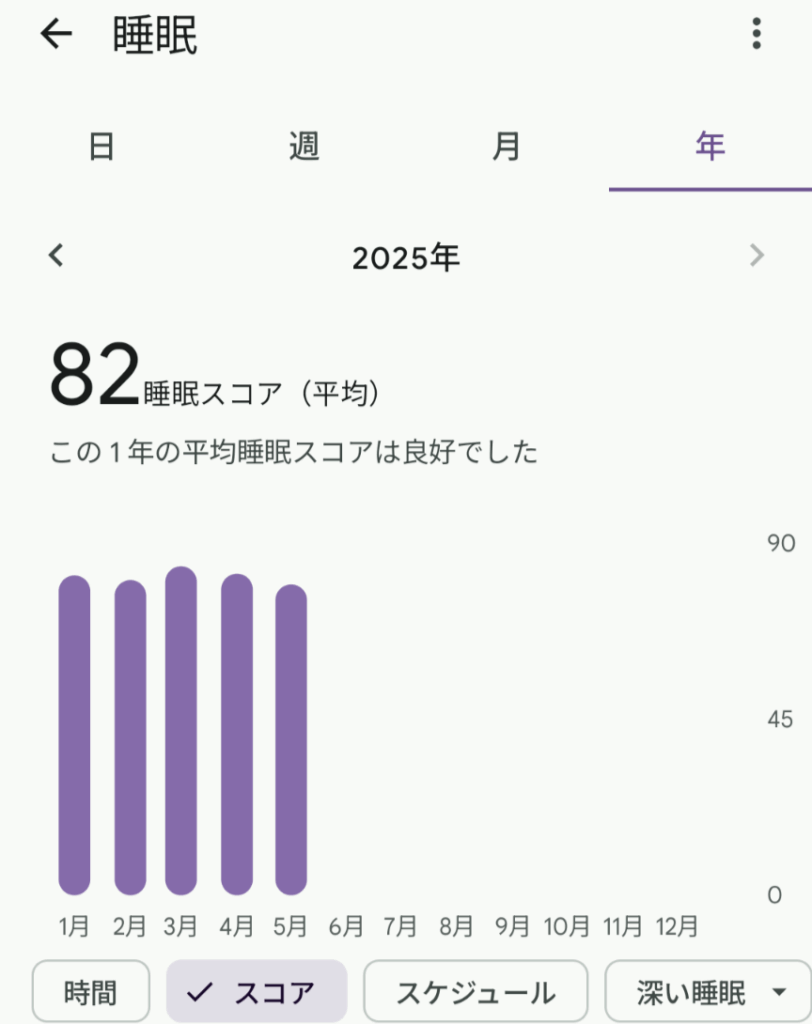Image resolution: width=812 pixels, height=1024 pixels.
Task: Advance to the year after 2025年
Action: point(757,256)
